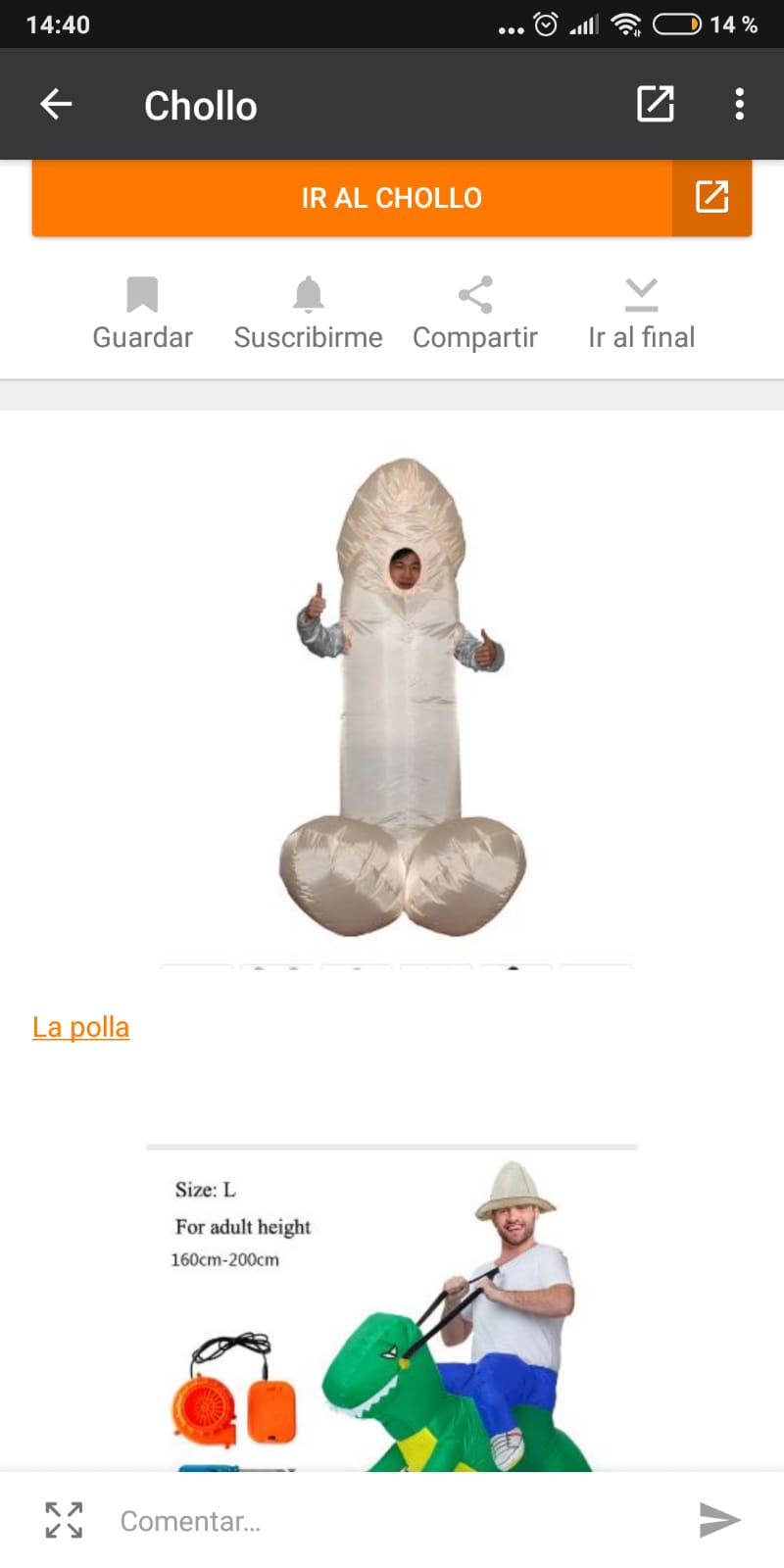Screen dimensions: 784x1568
Task: Open the overflow menu
Action: [739, 104]
